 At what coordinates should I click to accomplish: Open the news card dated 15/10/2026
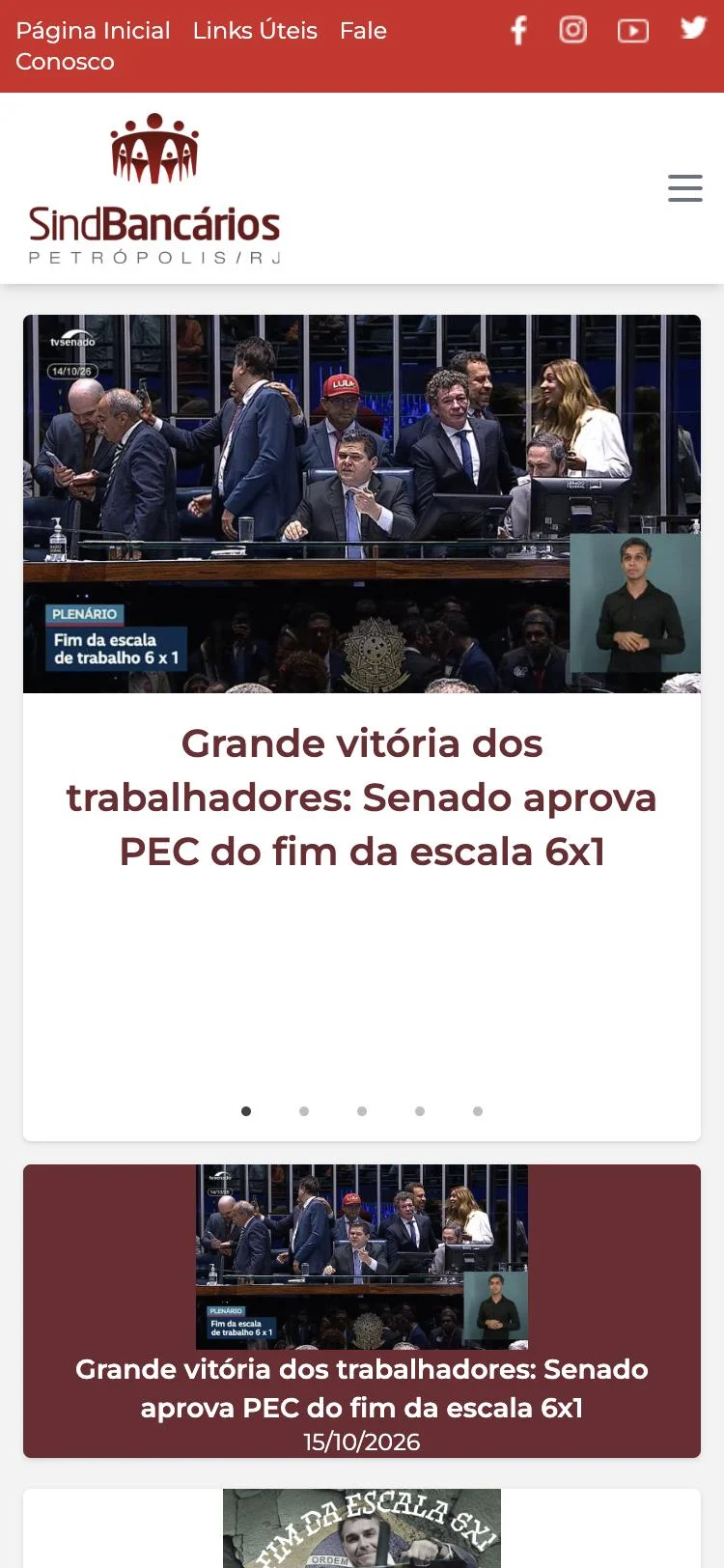coord(362,1311)
